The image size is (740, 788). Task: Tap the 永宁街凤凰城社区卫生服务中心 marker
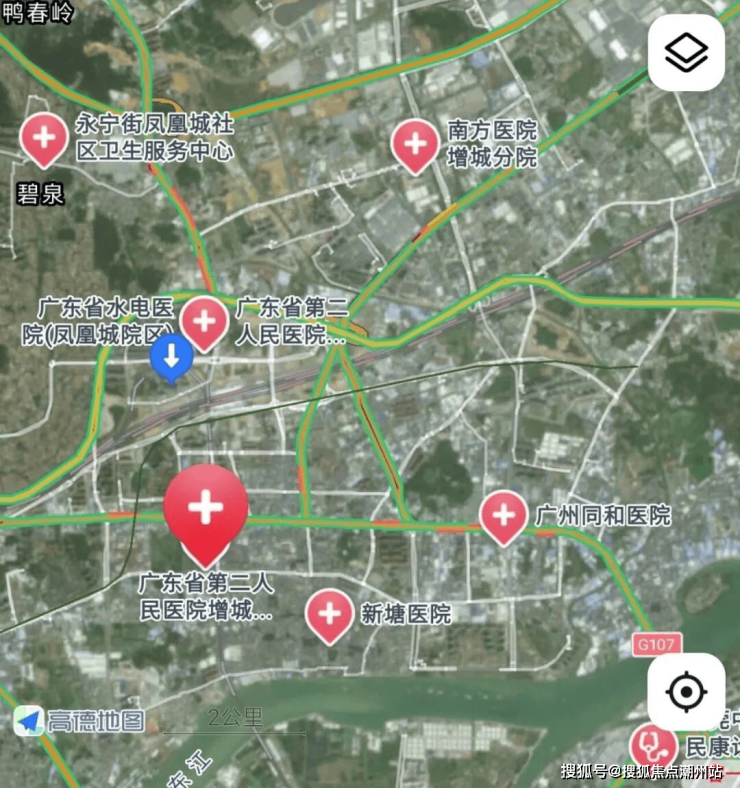(43, 138)
